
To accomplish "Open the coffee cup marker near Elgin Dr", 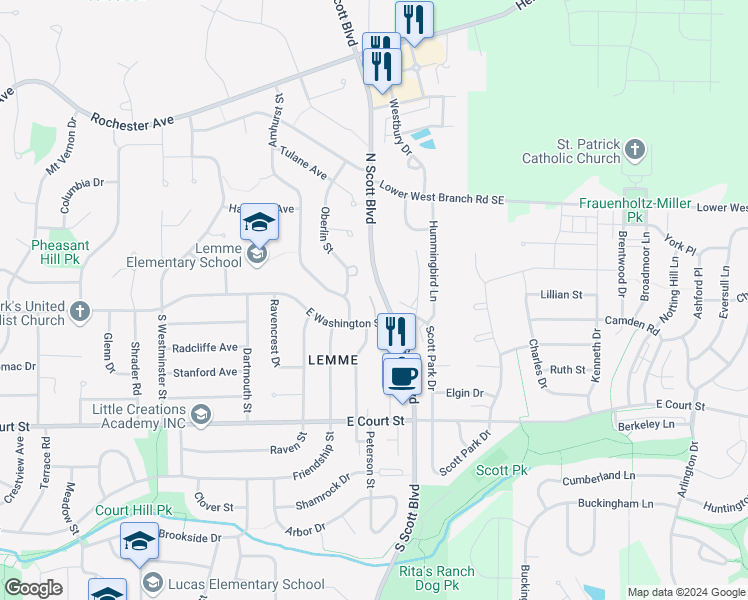I will [x=403, y=378].
